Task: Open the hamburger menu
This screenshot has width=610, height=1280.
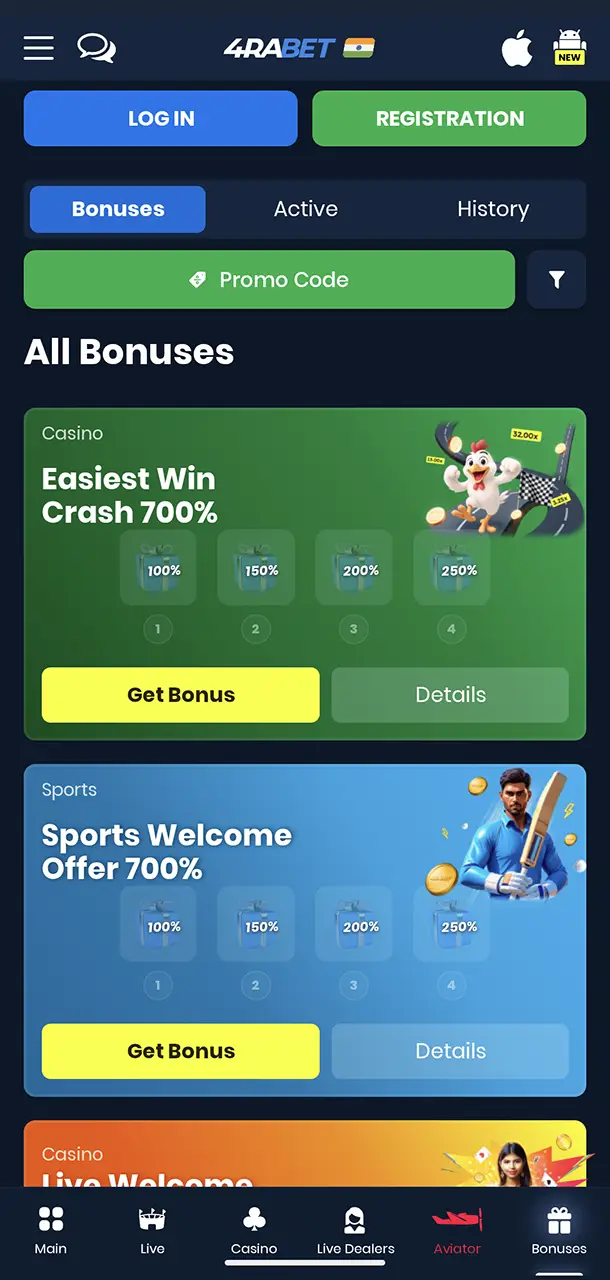Action: pyautogui.click(x=39, y=48)
